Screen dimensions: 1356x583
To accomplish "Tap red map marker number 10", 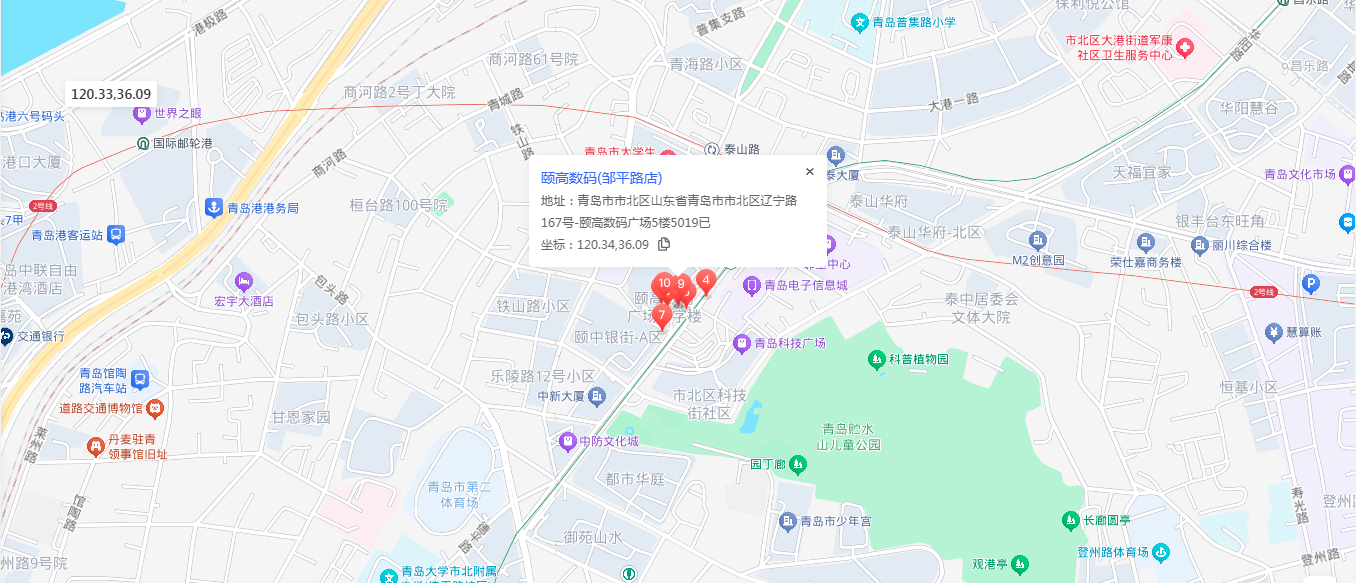I will click(663, 284).
